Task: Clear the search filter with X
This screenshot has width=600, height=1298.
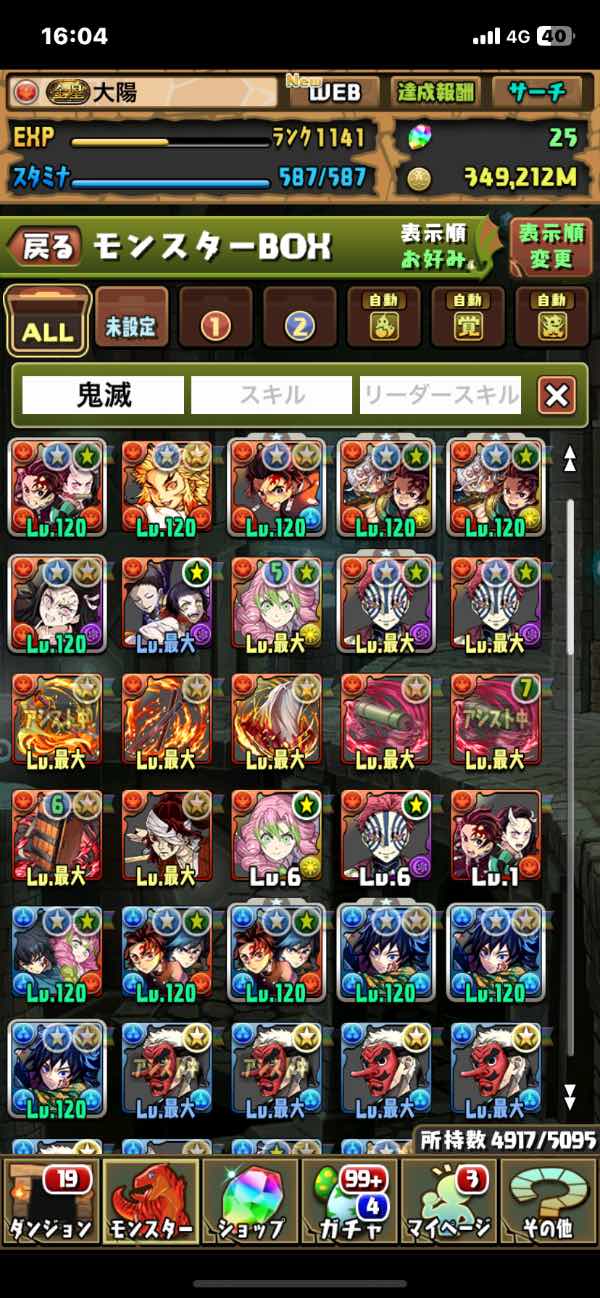Action: (x=556, y=396)
